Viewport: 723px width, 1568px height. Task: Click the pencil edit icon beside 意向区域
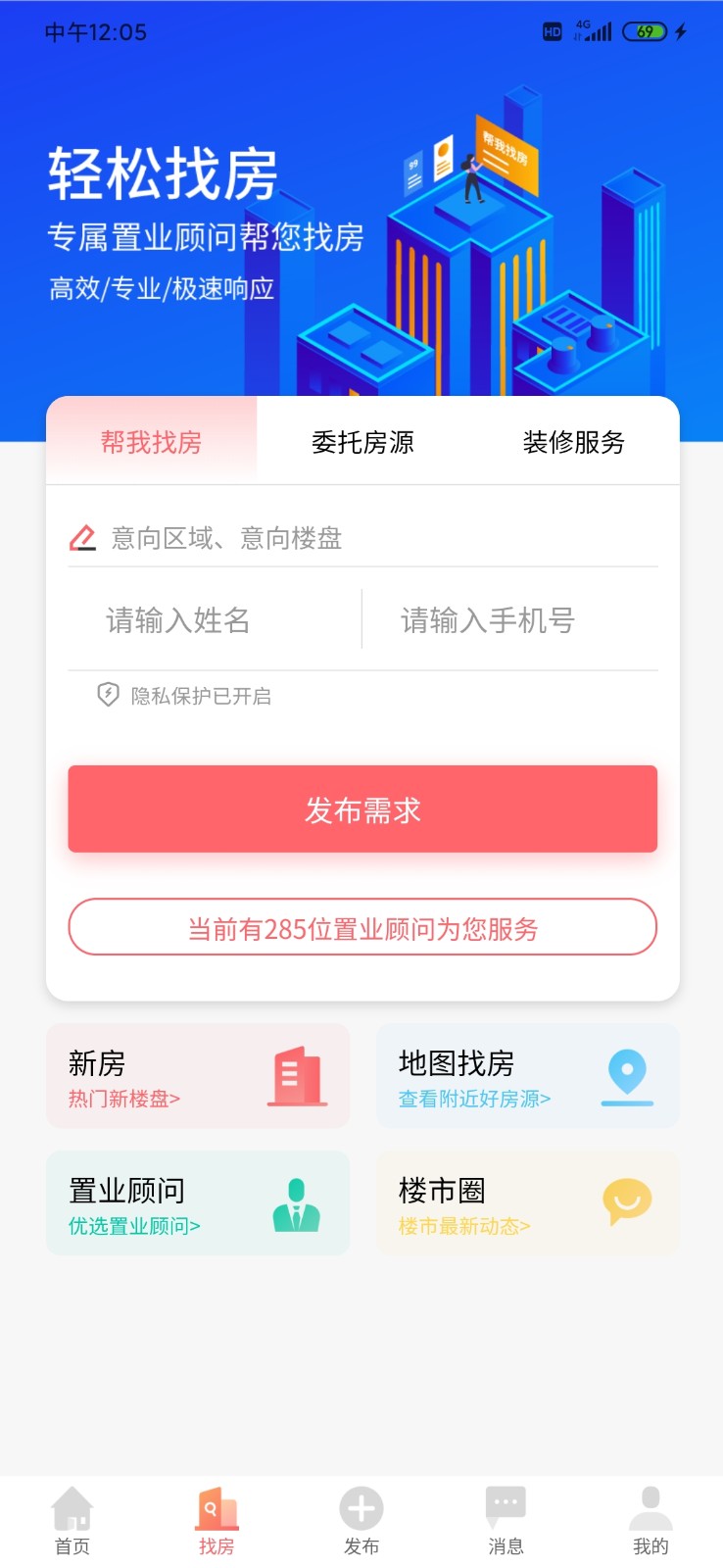pyautogui.click(x=83, y=538)
